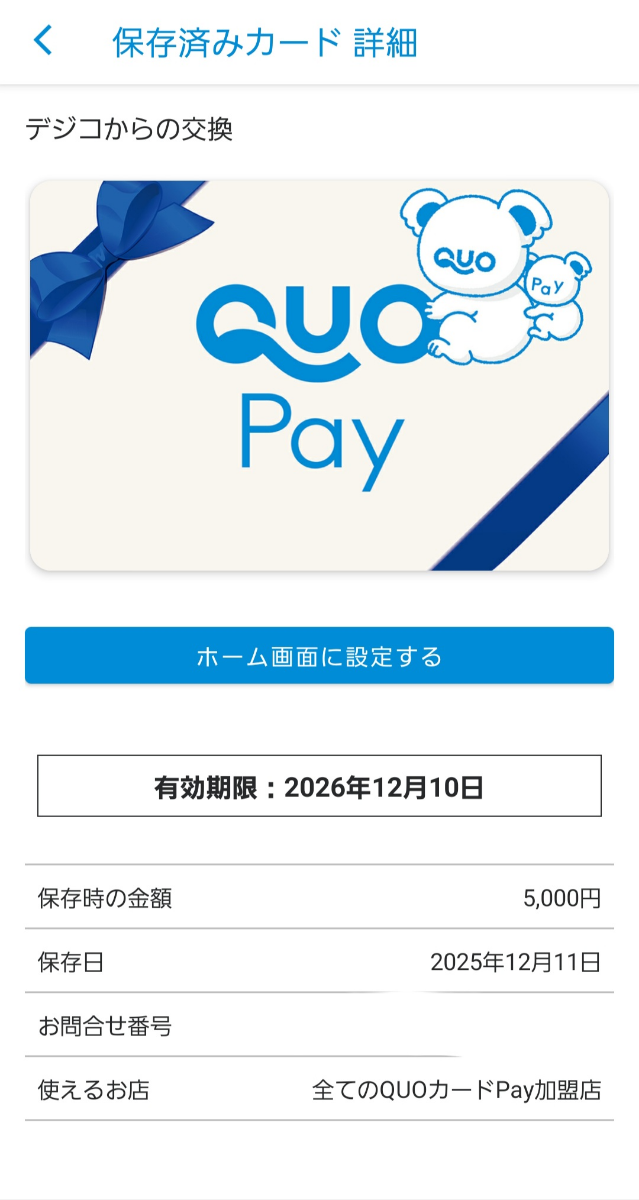Tap ホーム画面に設定する button

tap(319, 656)
